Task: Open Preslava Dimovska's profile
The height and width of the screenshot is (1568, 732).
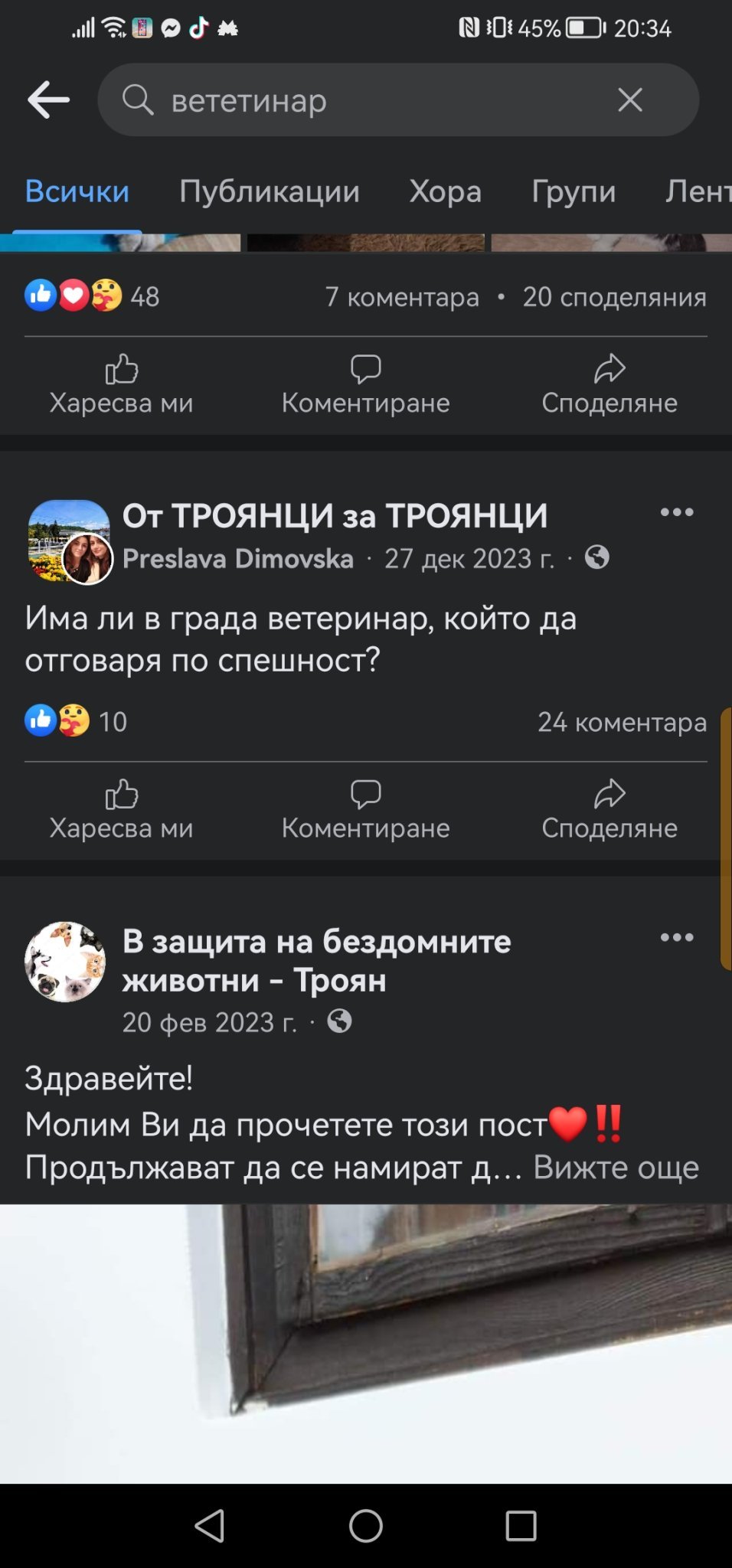Action: click(238, 559)
